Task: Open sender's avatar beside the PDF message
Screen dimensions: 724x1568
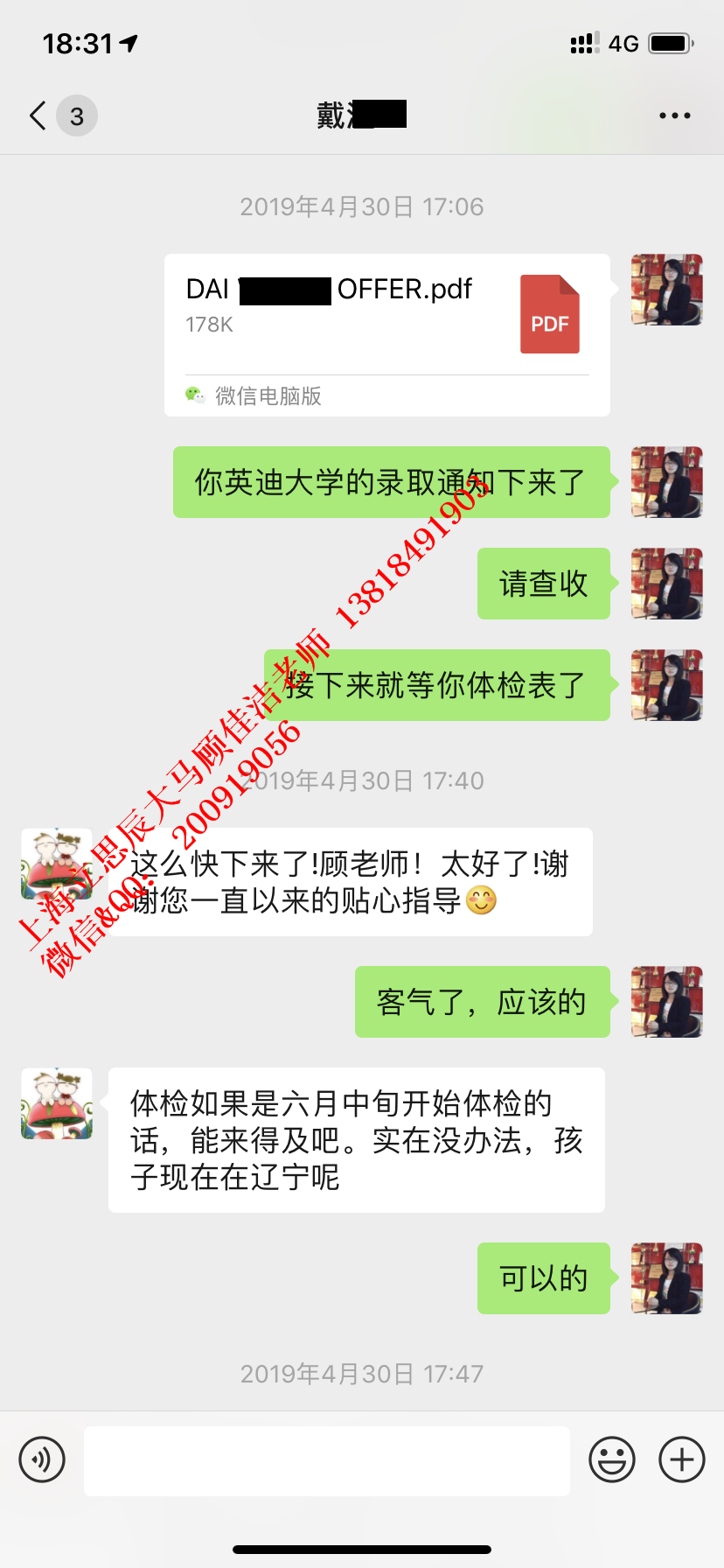Action: 666,290
